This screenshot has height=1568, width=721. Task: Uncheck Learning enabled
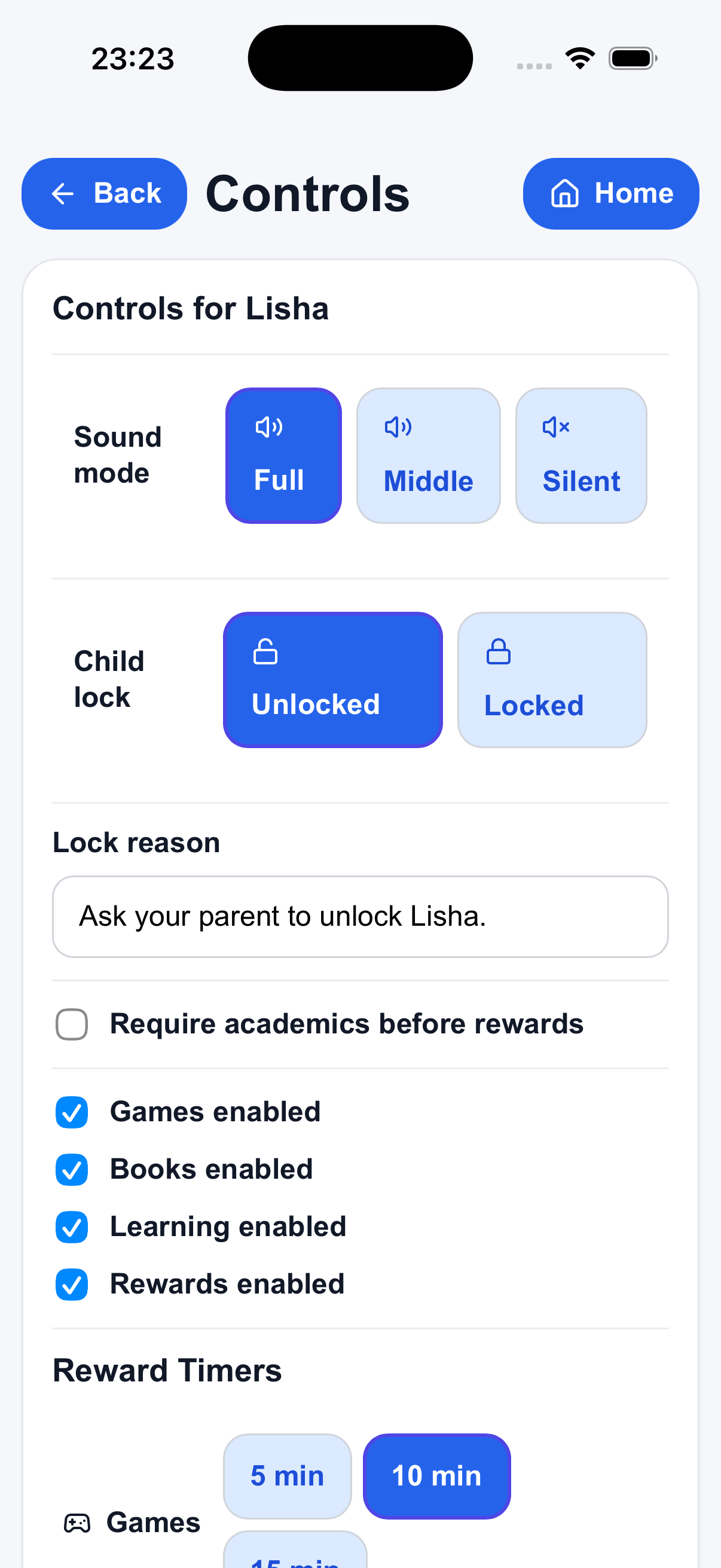coord(71,1227)
